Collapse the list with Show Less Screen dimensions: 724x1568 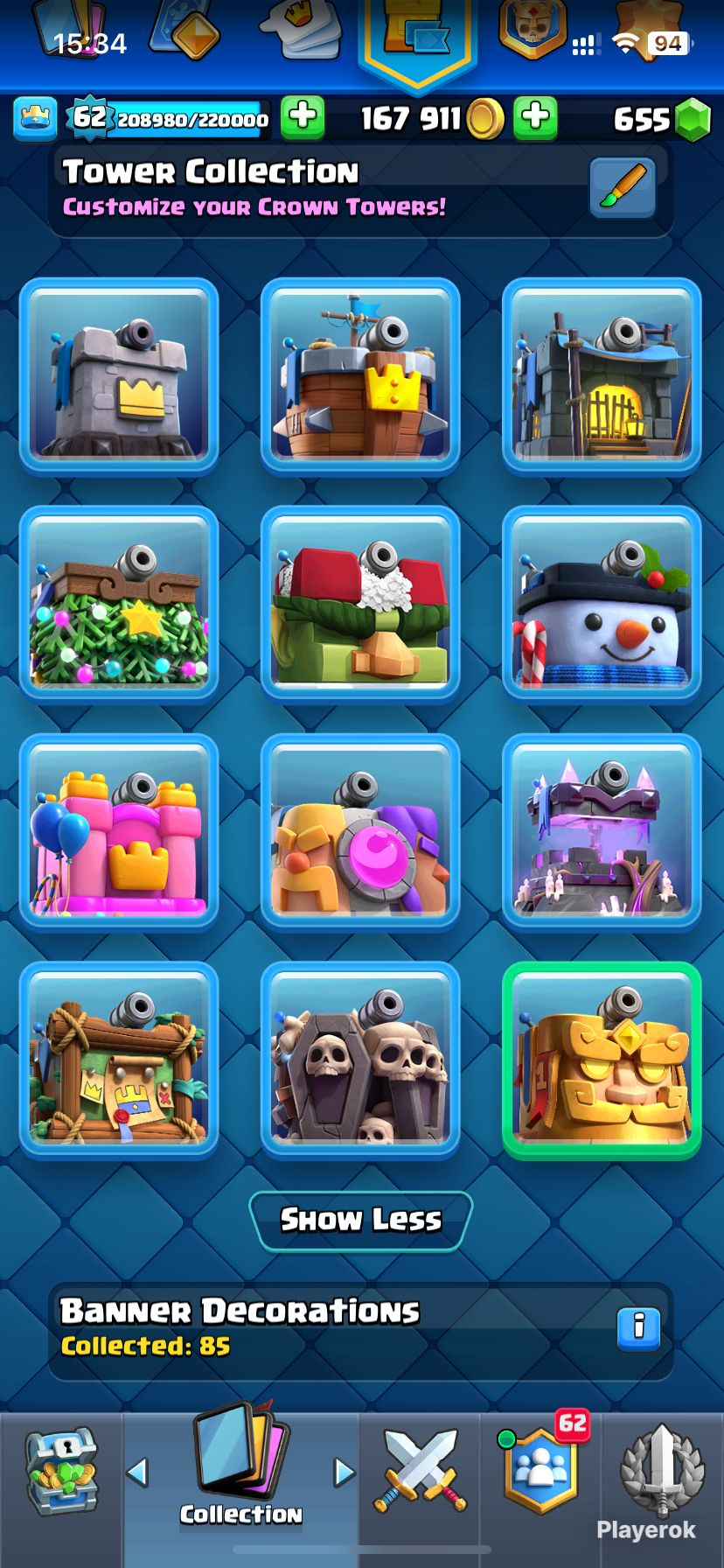click(x=361, y=1220)
